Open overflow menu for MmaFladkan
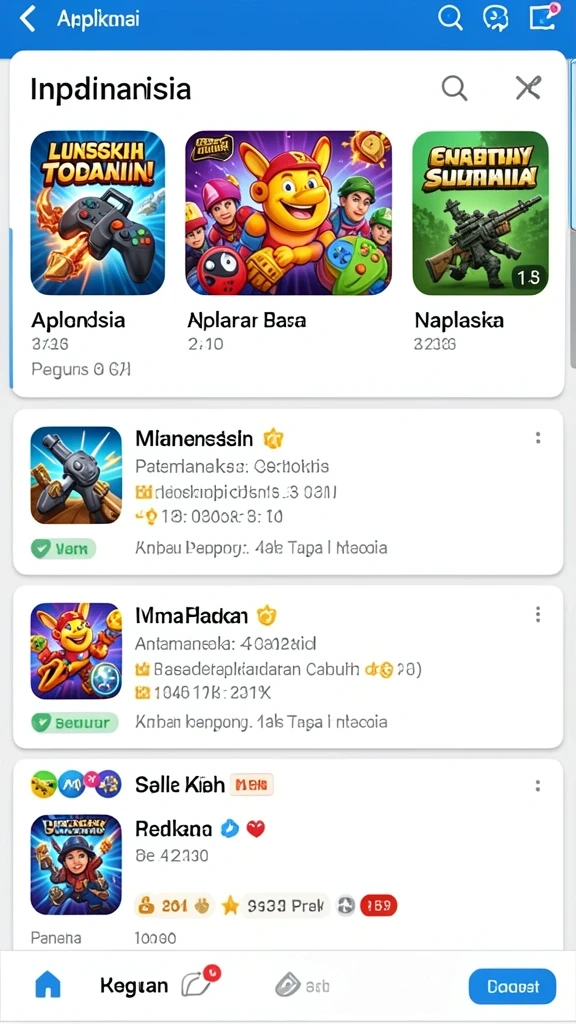 click(537, 614)
